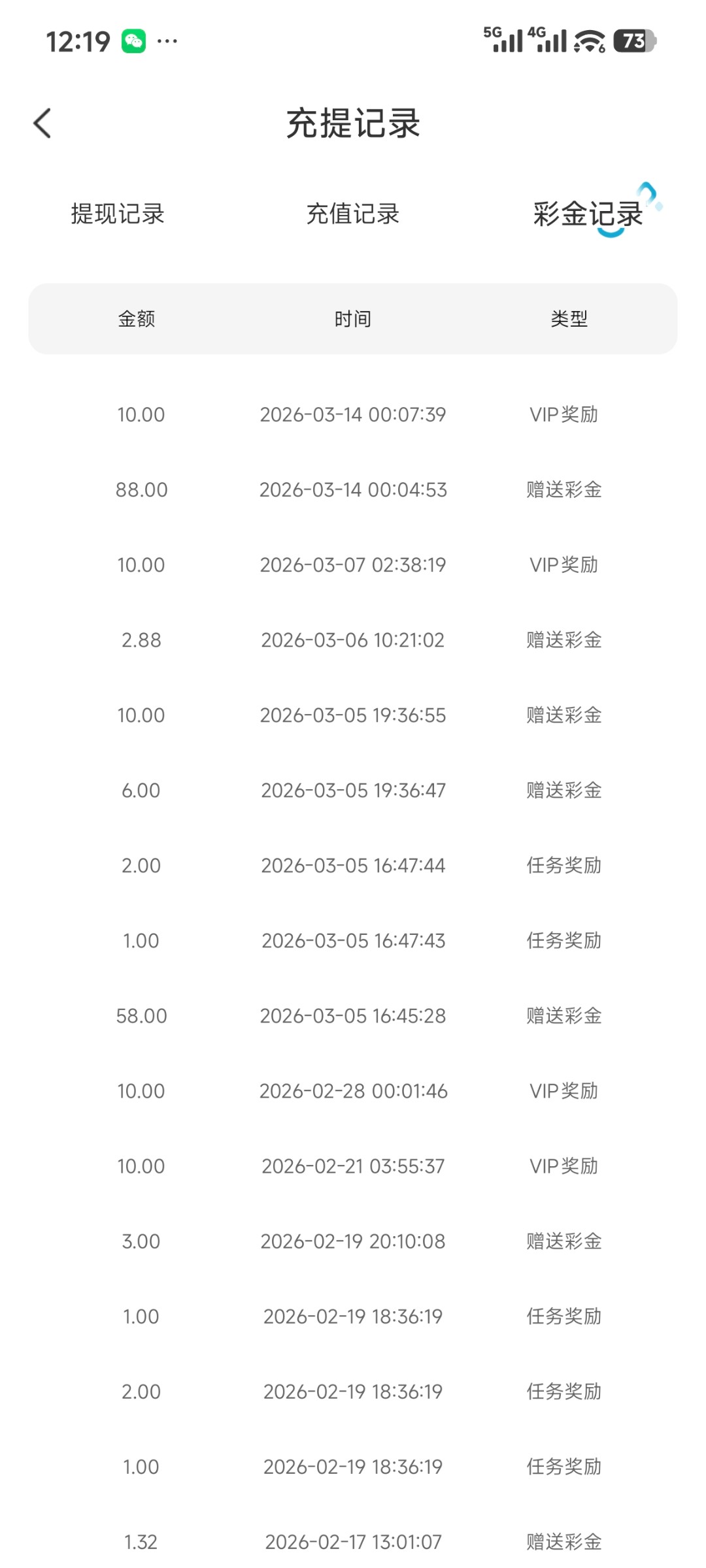Switch to the 提现记录 tab
Viewport: 706px width, 1568px height.
(x=118, y=214)
